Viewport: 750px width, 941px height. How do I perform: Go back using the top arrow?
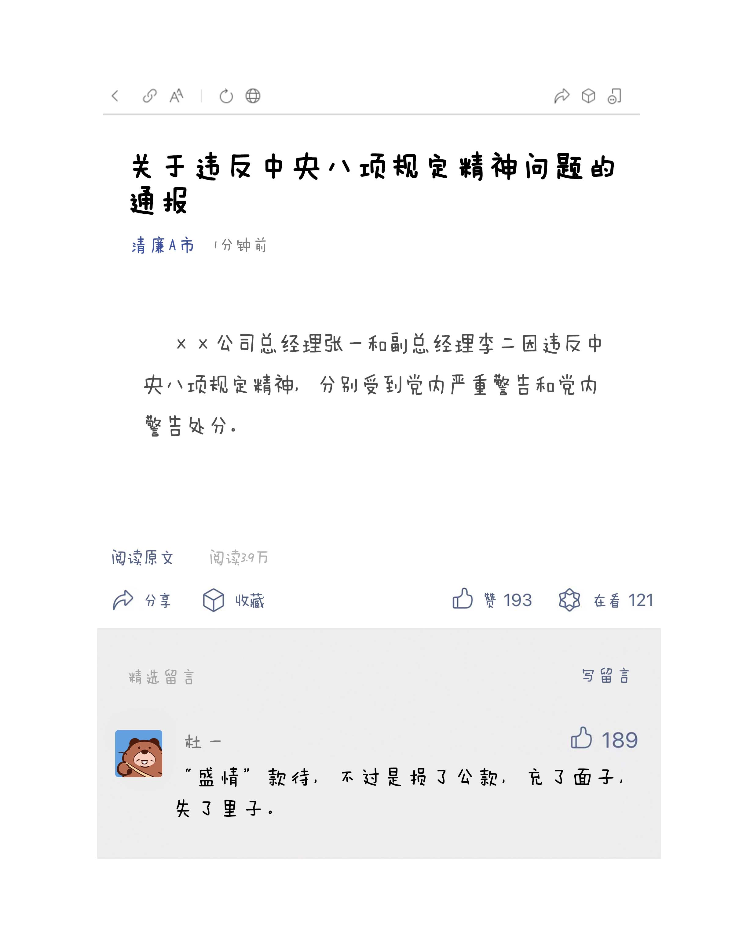(115, 96)
